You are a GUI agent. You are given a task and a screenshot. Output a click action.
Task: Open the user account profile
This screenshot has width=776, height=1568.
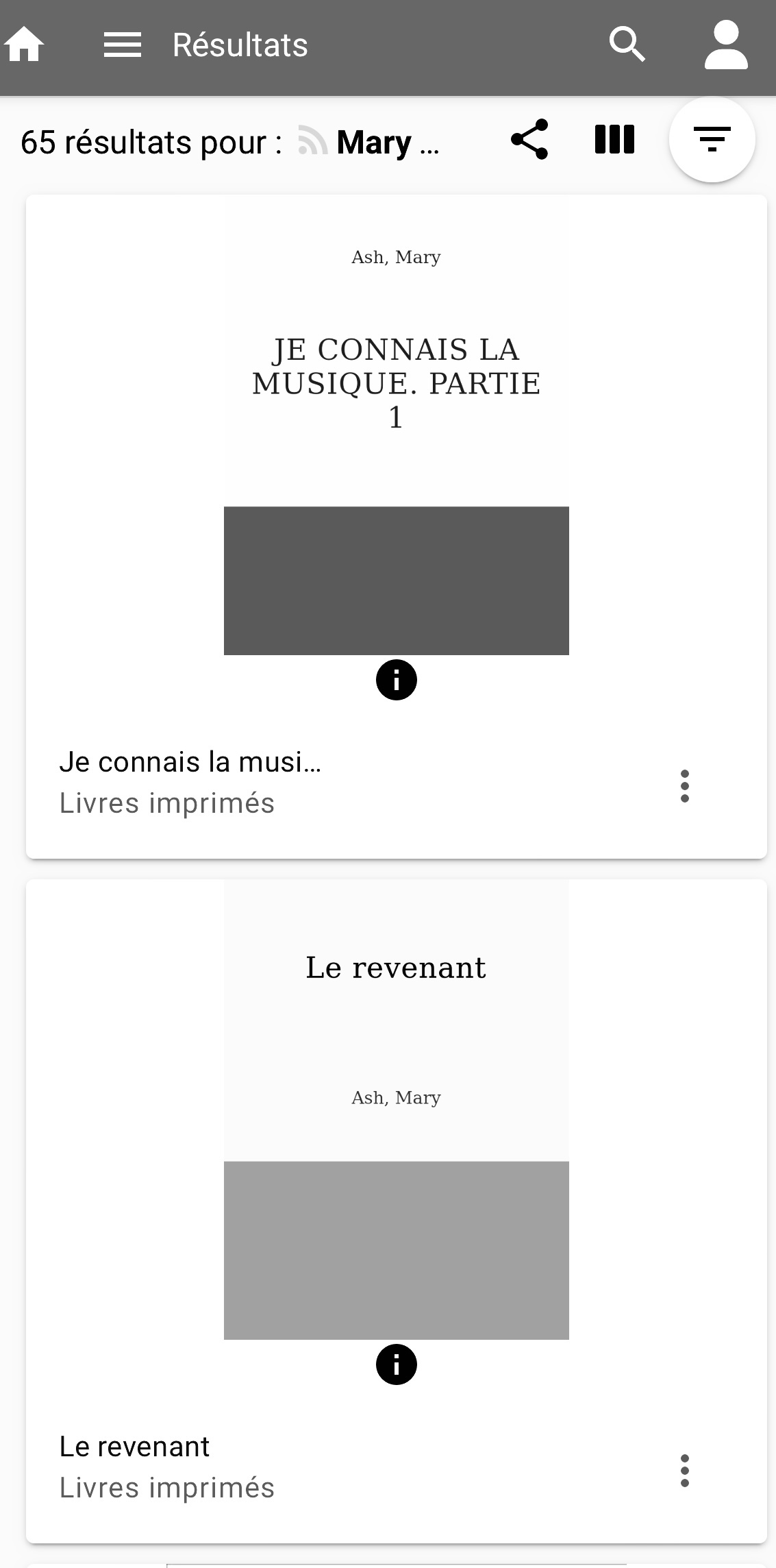pyautogui.click(x=726, y=45)
